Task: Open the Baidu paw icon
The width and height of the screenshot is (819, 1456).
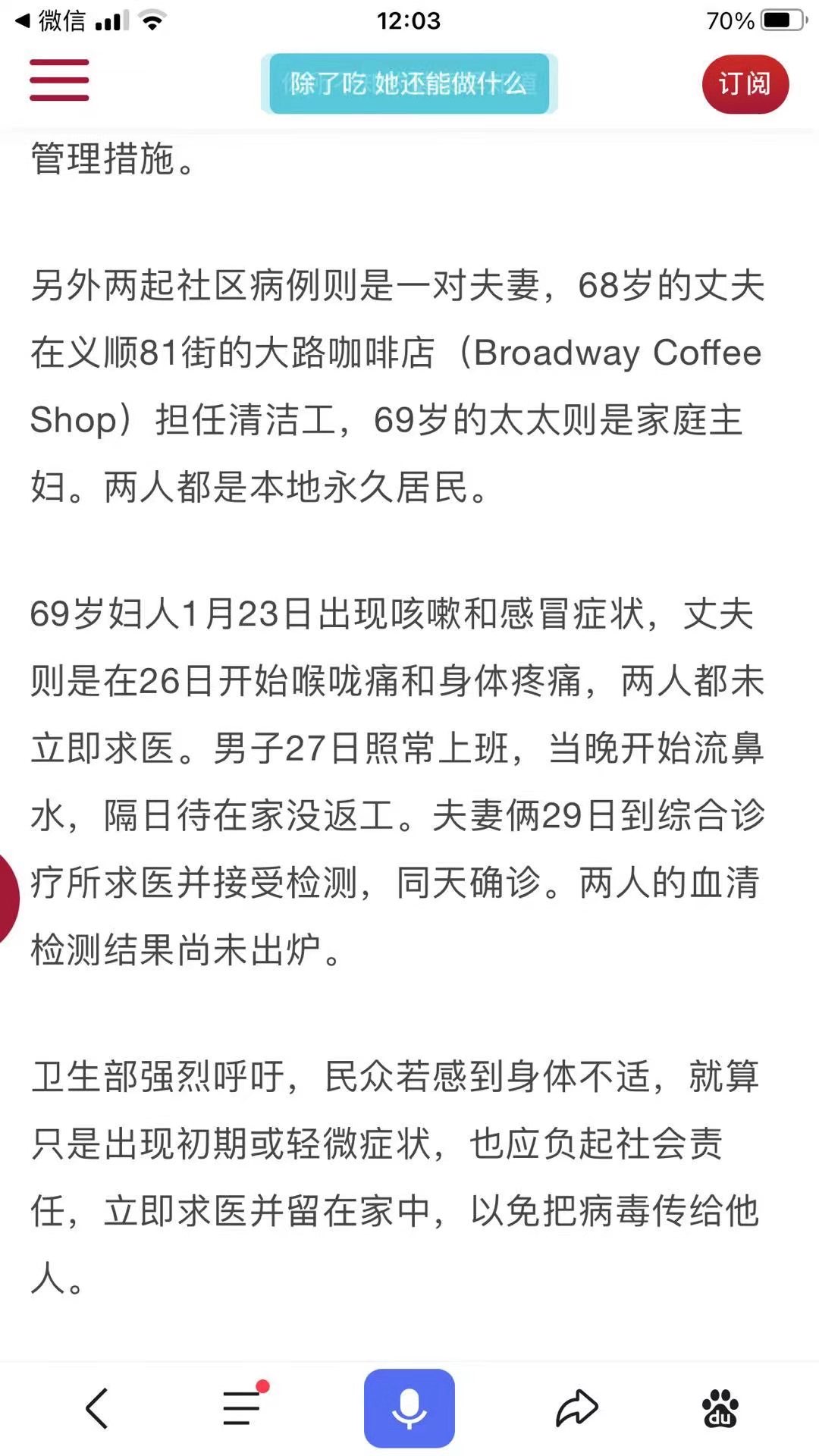Action: (x=720, y=1408)
